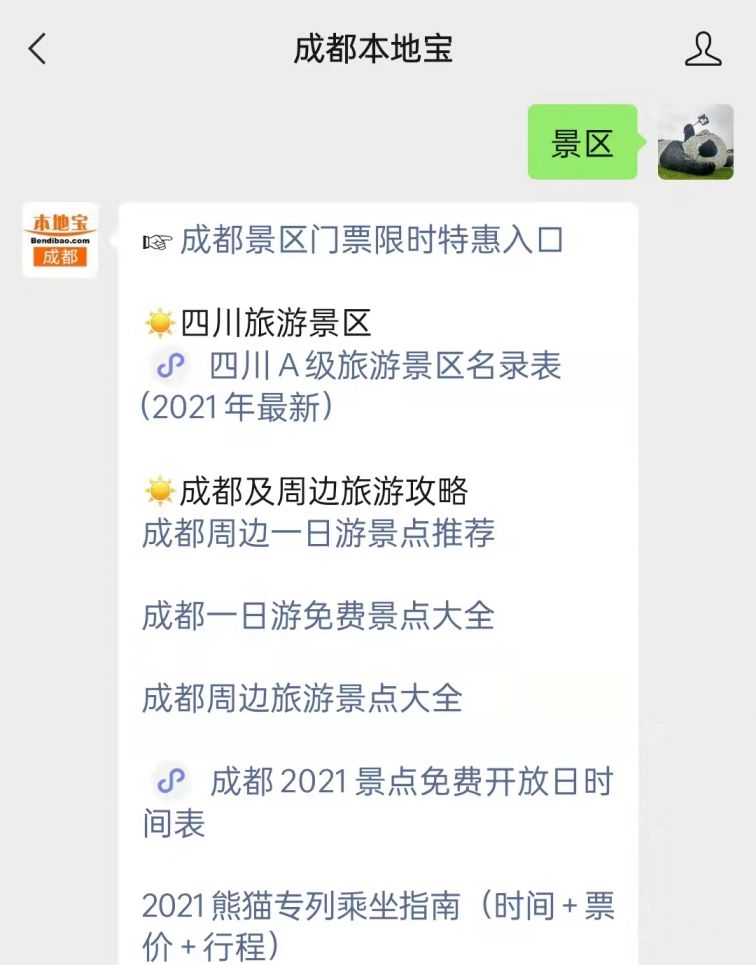Viewport: 756px width, 965px height.
Task: Go back from the 成都本地宝 chat
Action: pyautogui.click(x=38, y=48)
